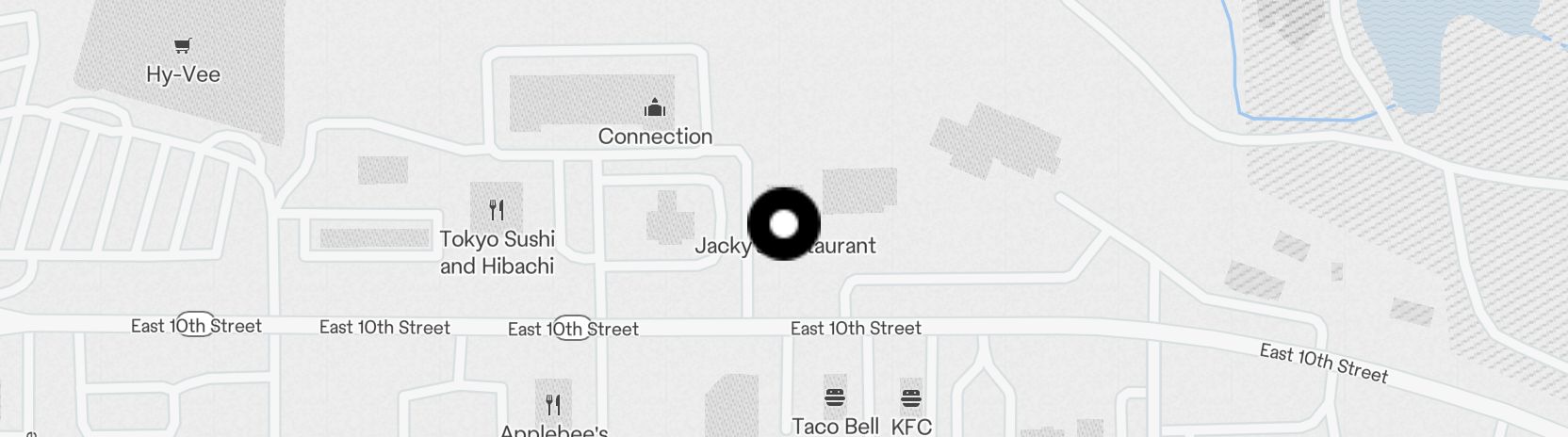The width and height of the screenshot is (1568, 437).
Task: Tap the black location pin marker
Action: click(x=784, y=224)
